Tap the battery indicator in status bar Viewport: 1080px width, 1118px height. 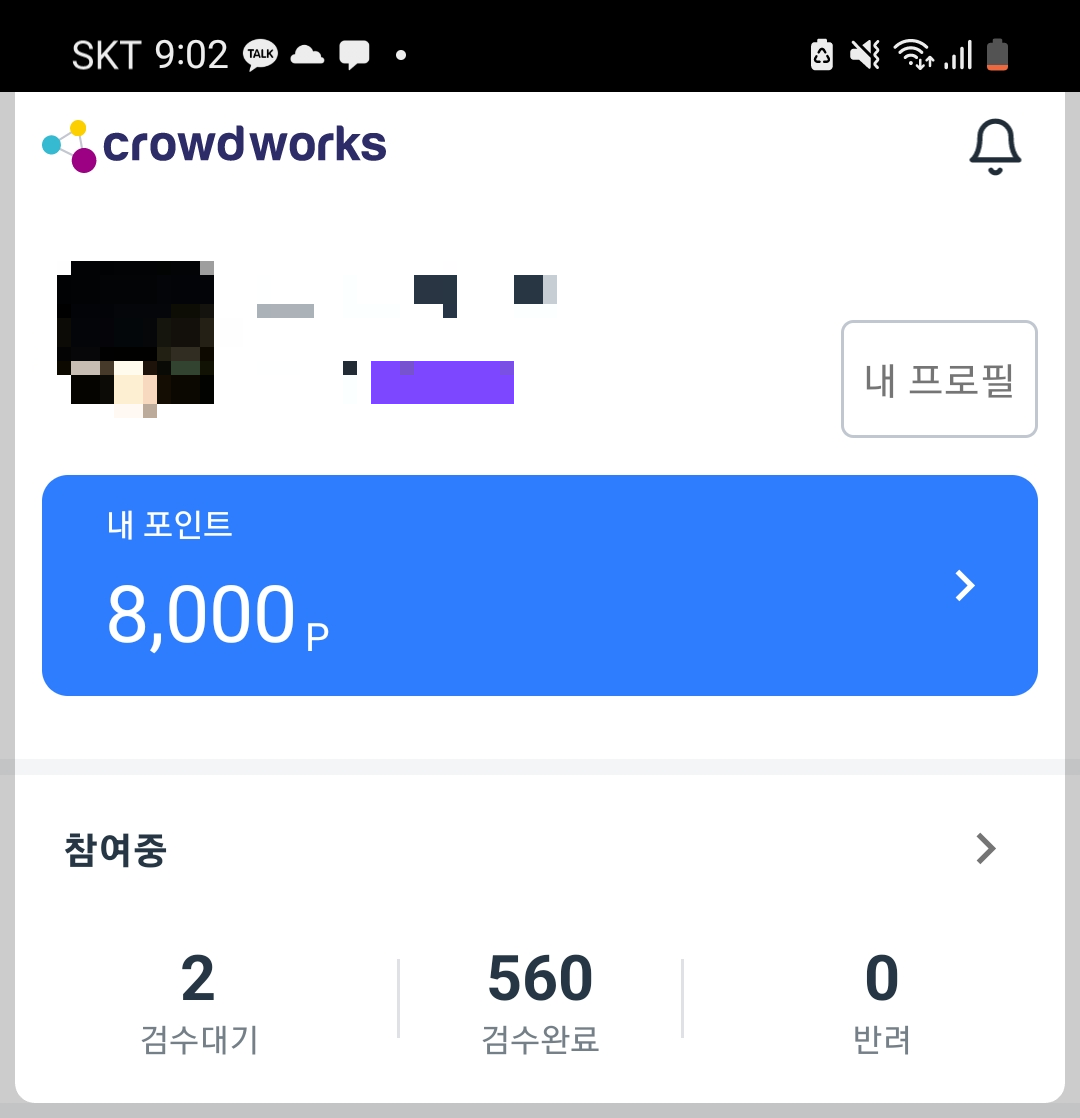click(995, 54)
